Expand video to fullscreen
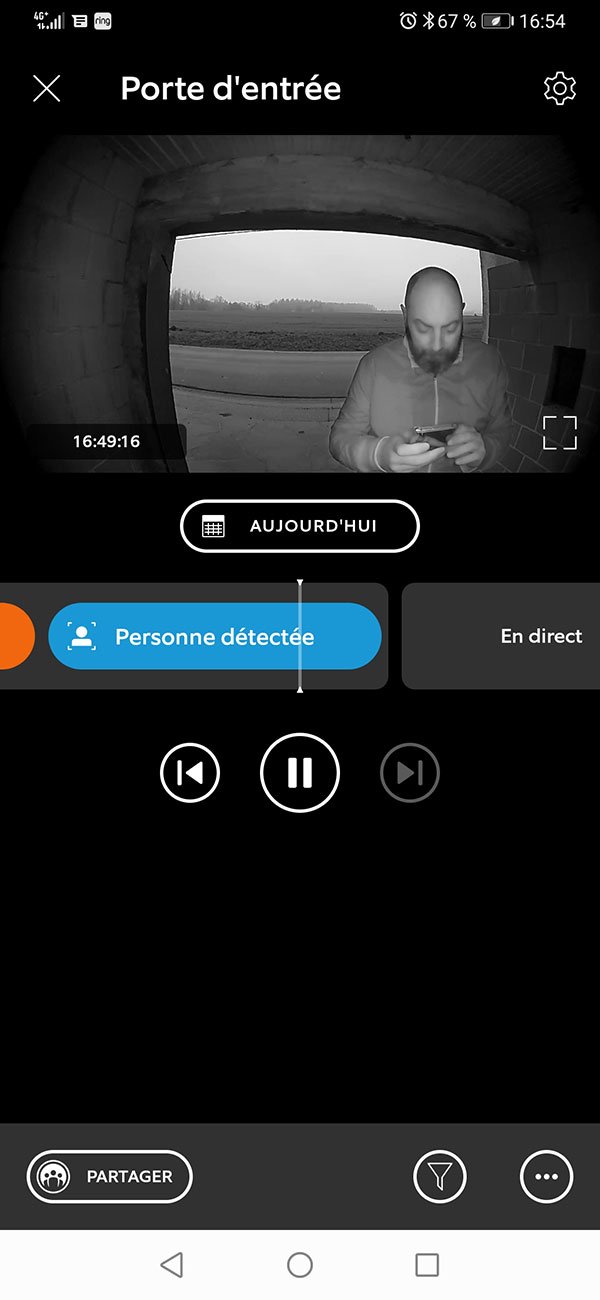This screenshot has height=1300, width=600. [x=560, y=433]
